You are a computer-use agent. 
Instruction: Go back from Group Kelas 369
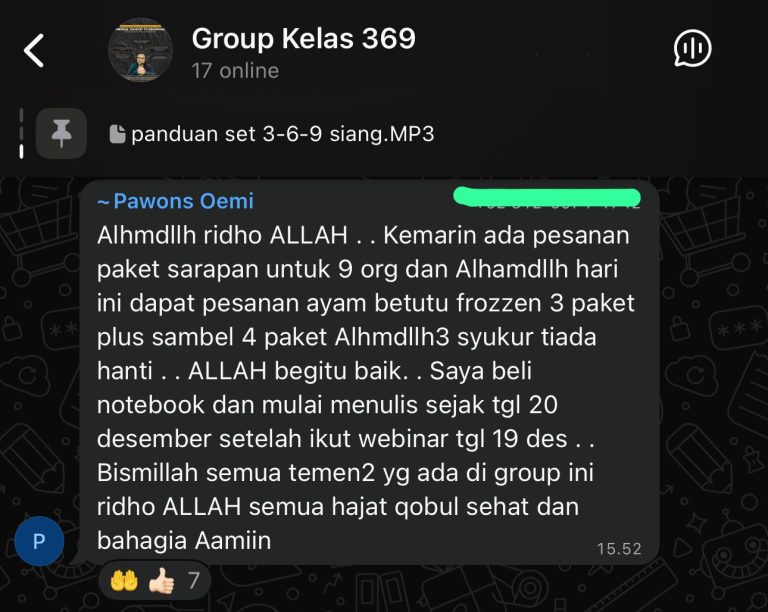35,50
